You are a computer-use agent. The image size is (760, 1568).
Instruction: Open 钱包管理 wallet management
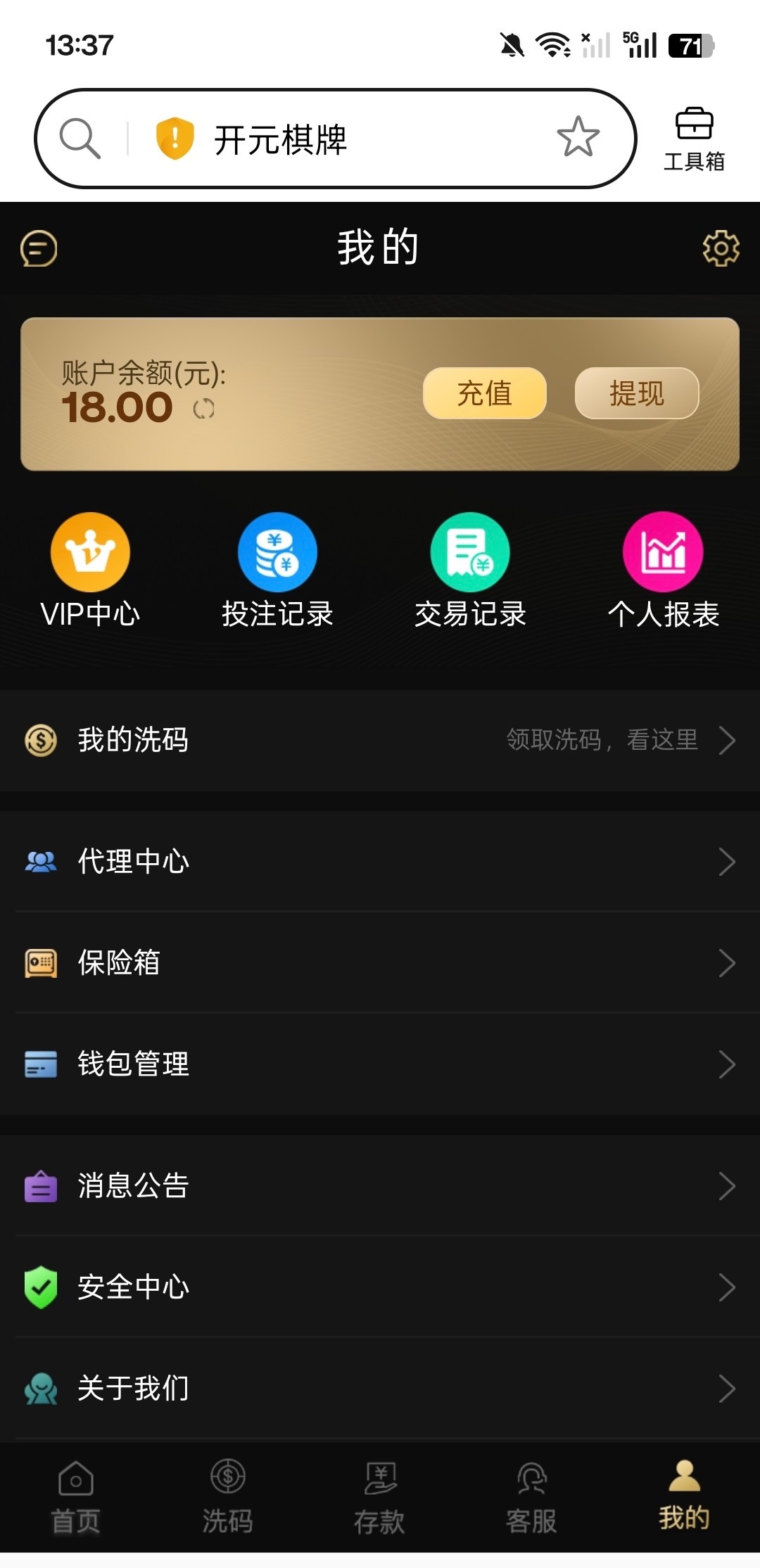point(380,1064)
